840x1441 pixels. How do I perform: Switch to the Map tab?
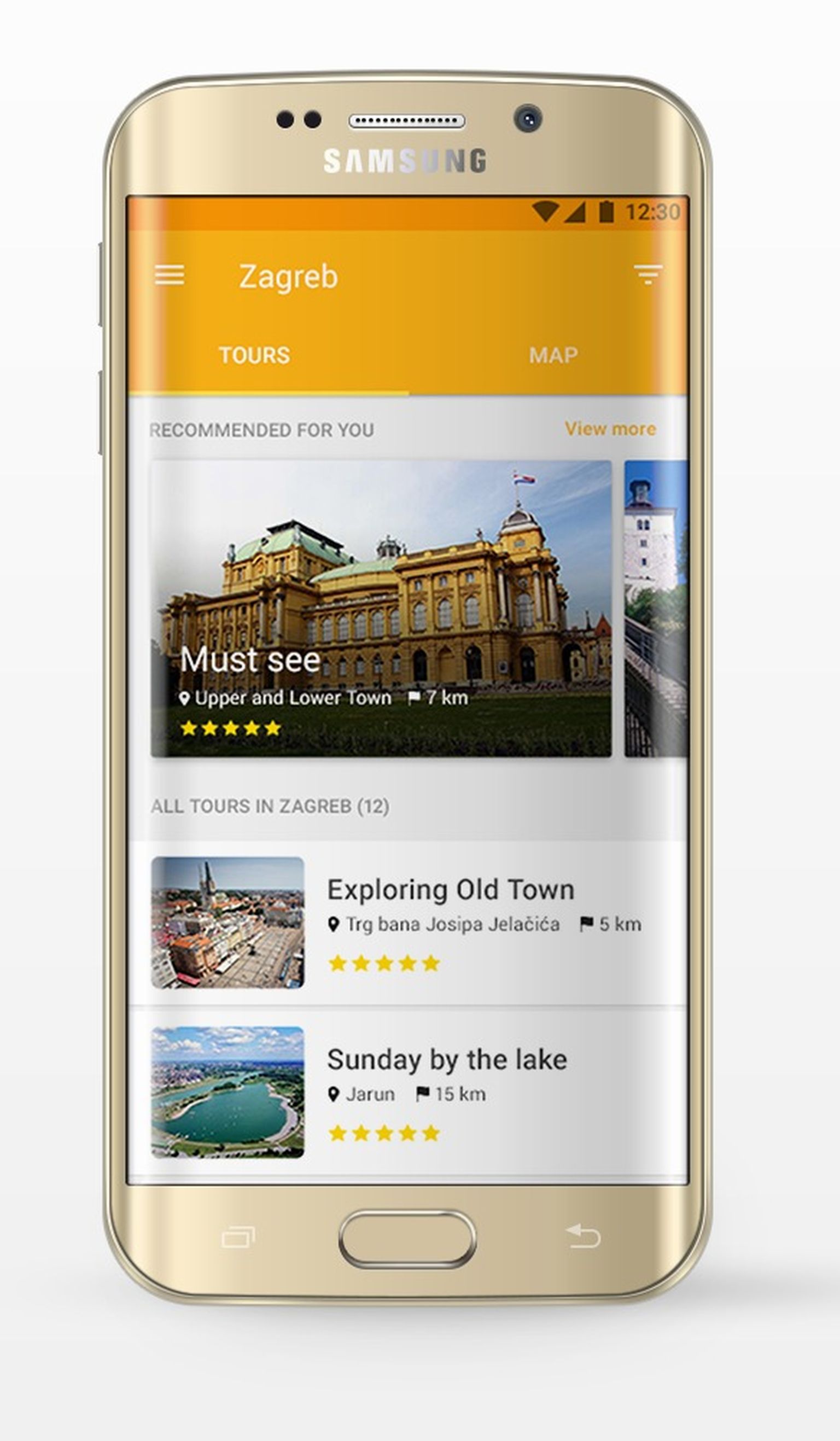(x=553, y=355)
